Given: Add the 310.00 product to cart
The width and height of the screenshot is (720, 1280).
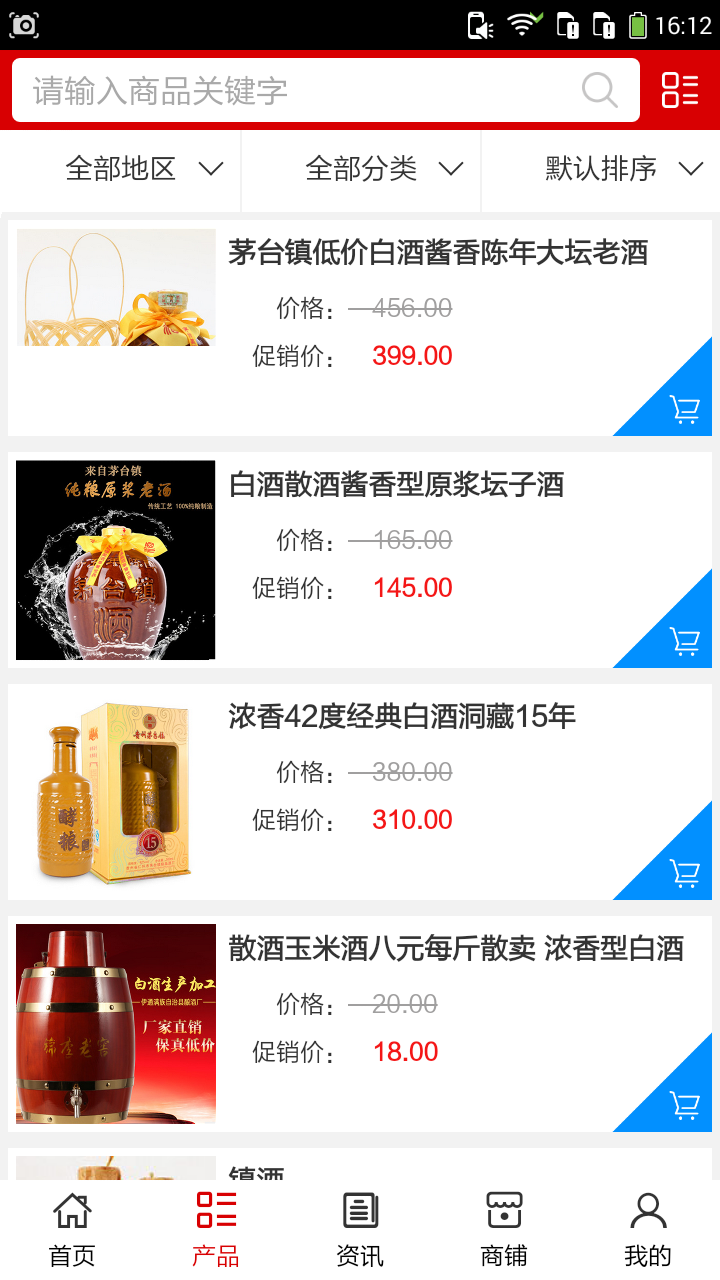Looking at the screenshot, I should (x=684, y=873).
